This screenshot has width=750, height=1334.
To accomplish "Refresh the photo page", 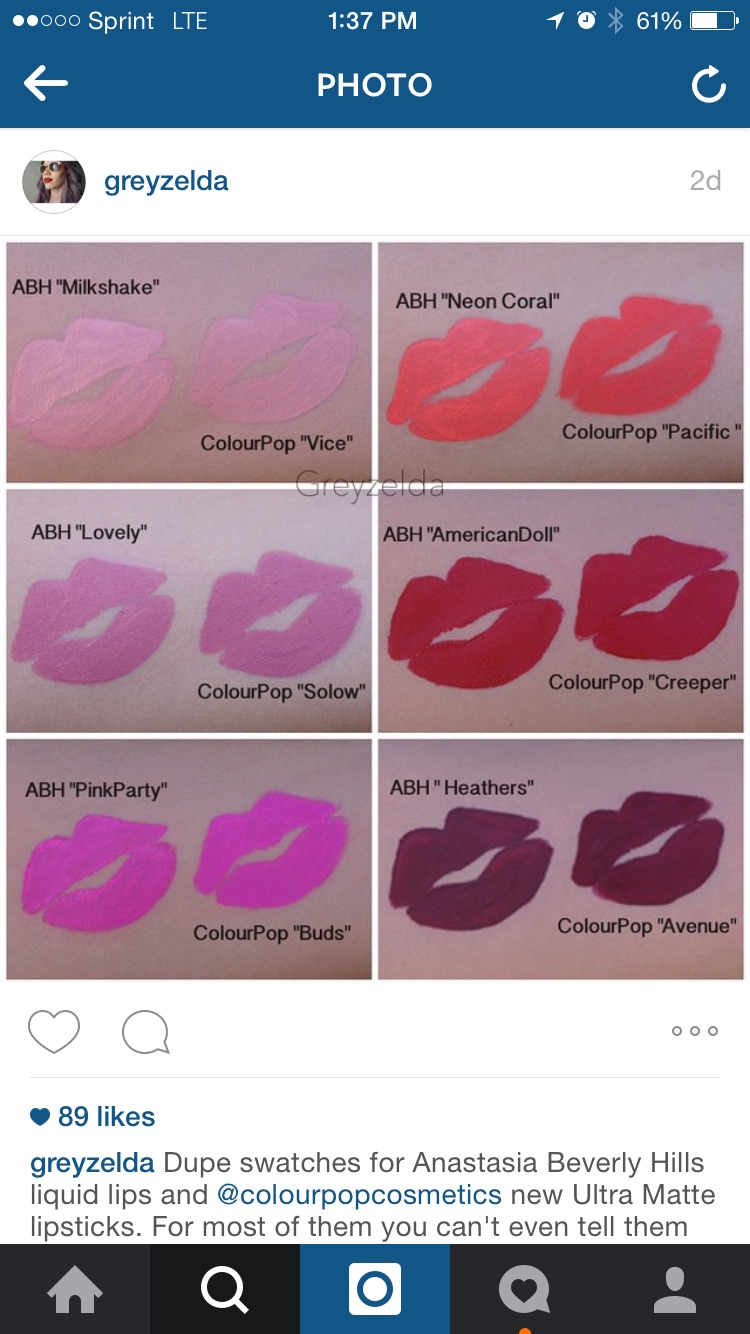I will tap(708, 86).
